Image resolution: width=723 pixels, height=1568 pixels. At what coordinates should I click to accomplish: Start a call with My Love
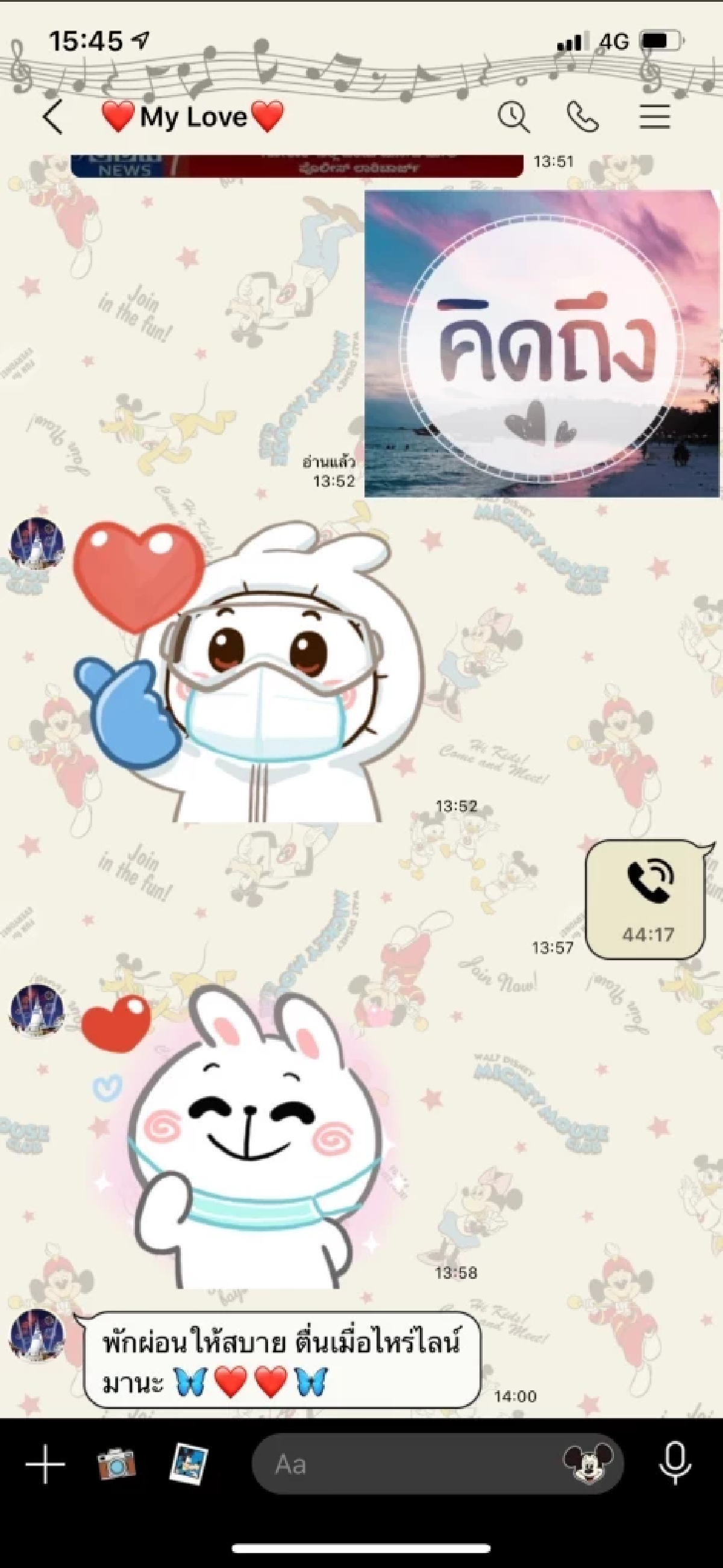pos(583,117)
